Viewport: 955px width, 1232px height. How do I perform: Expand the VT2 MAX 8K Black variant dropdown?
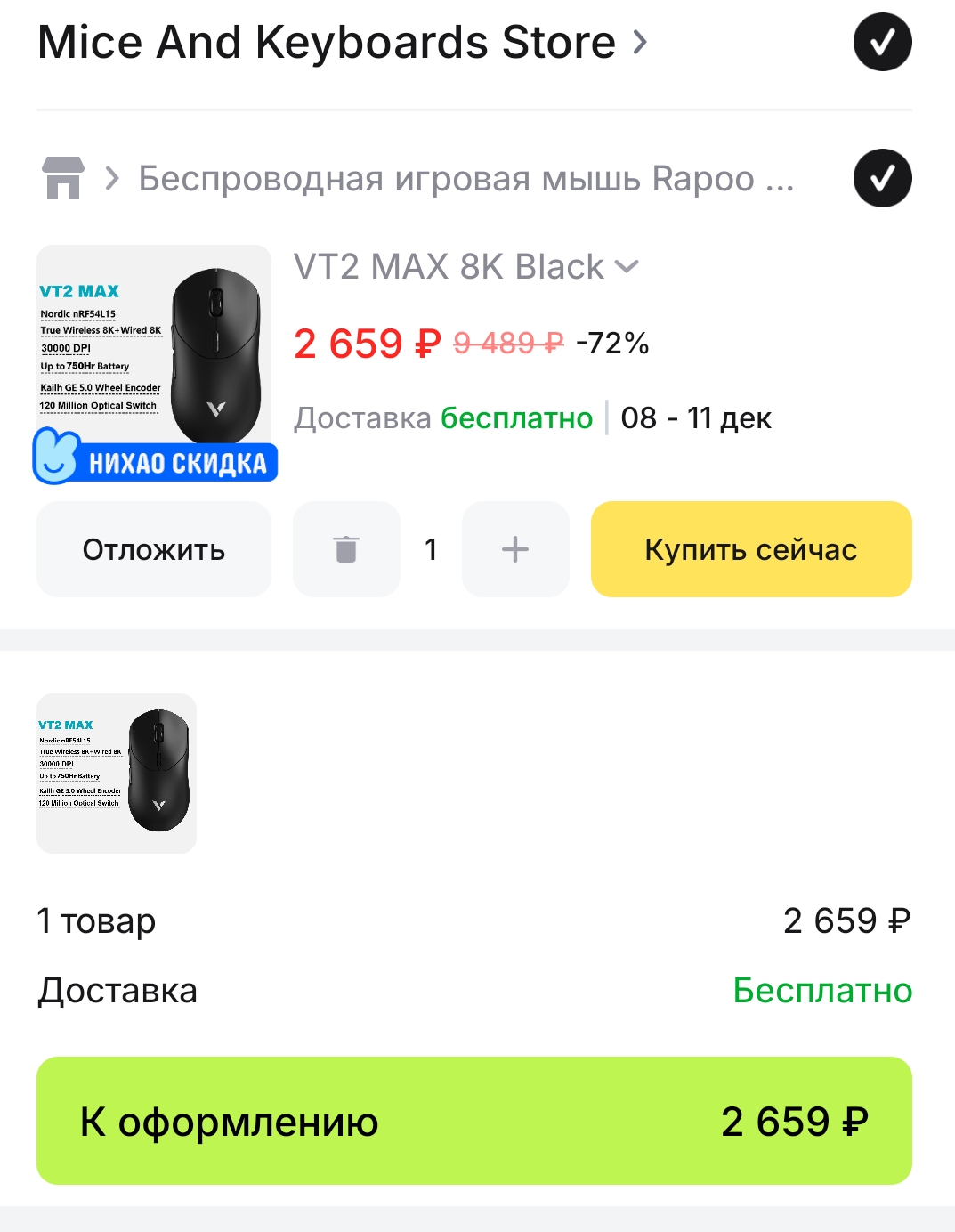pos(466,267)
